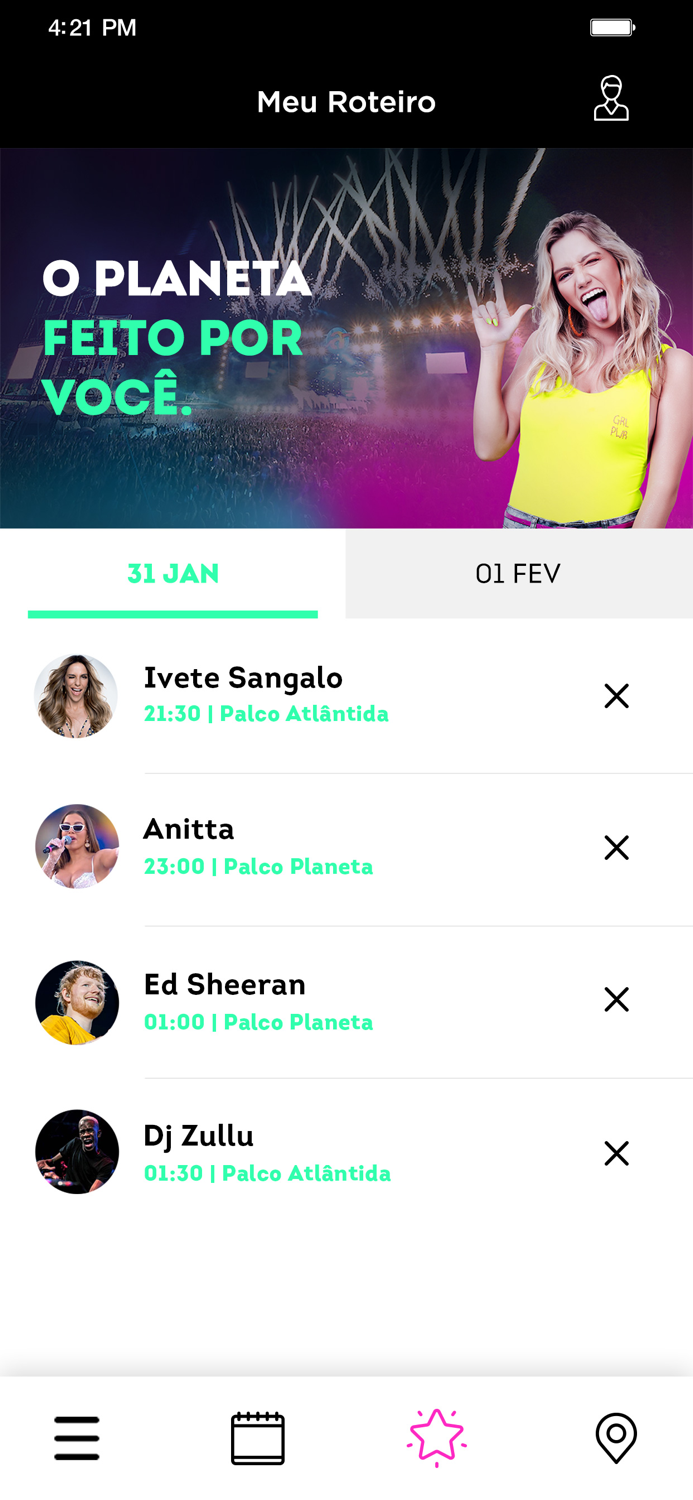The width and height of the screenshot is (693, 1500).
Task: Select the 31 JAN tab
Action: (x=173, y=574)
